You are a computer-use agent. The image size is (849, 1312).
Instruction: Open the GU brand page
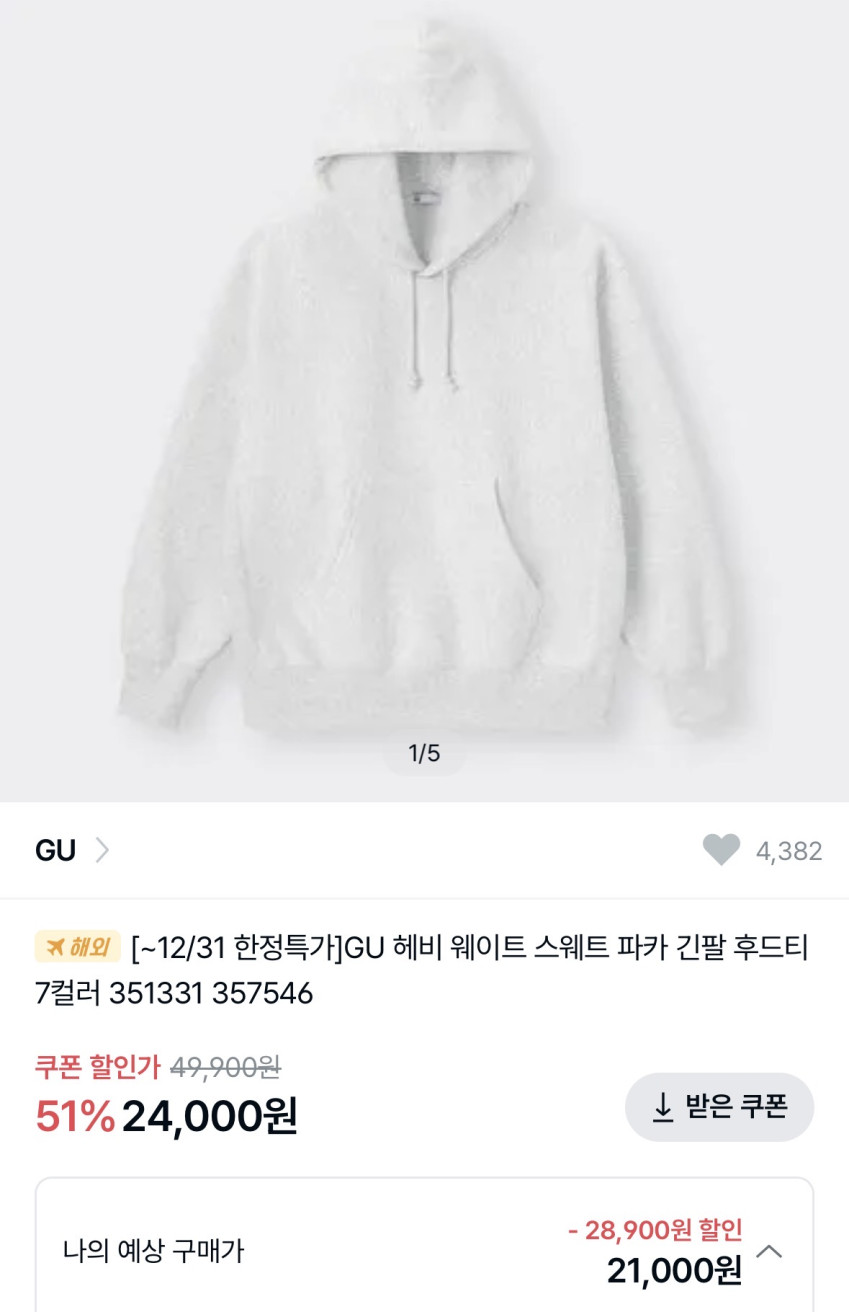71,851
